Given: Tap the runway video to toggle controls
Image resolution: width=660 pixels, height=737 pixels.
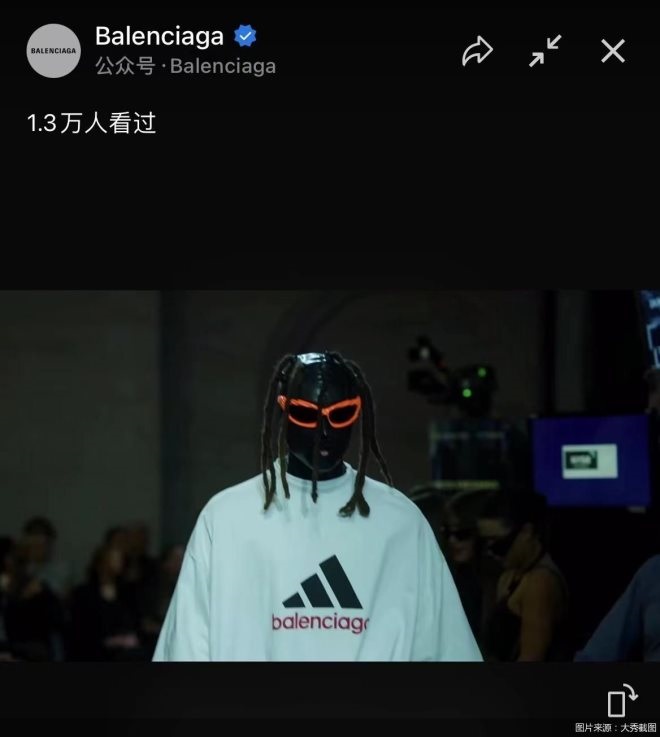Looking at the screenshot, I should [330, 475].
